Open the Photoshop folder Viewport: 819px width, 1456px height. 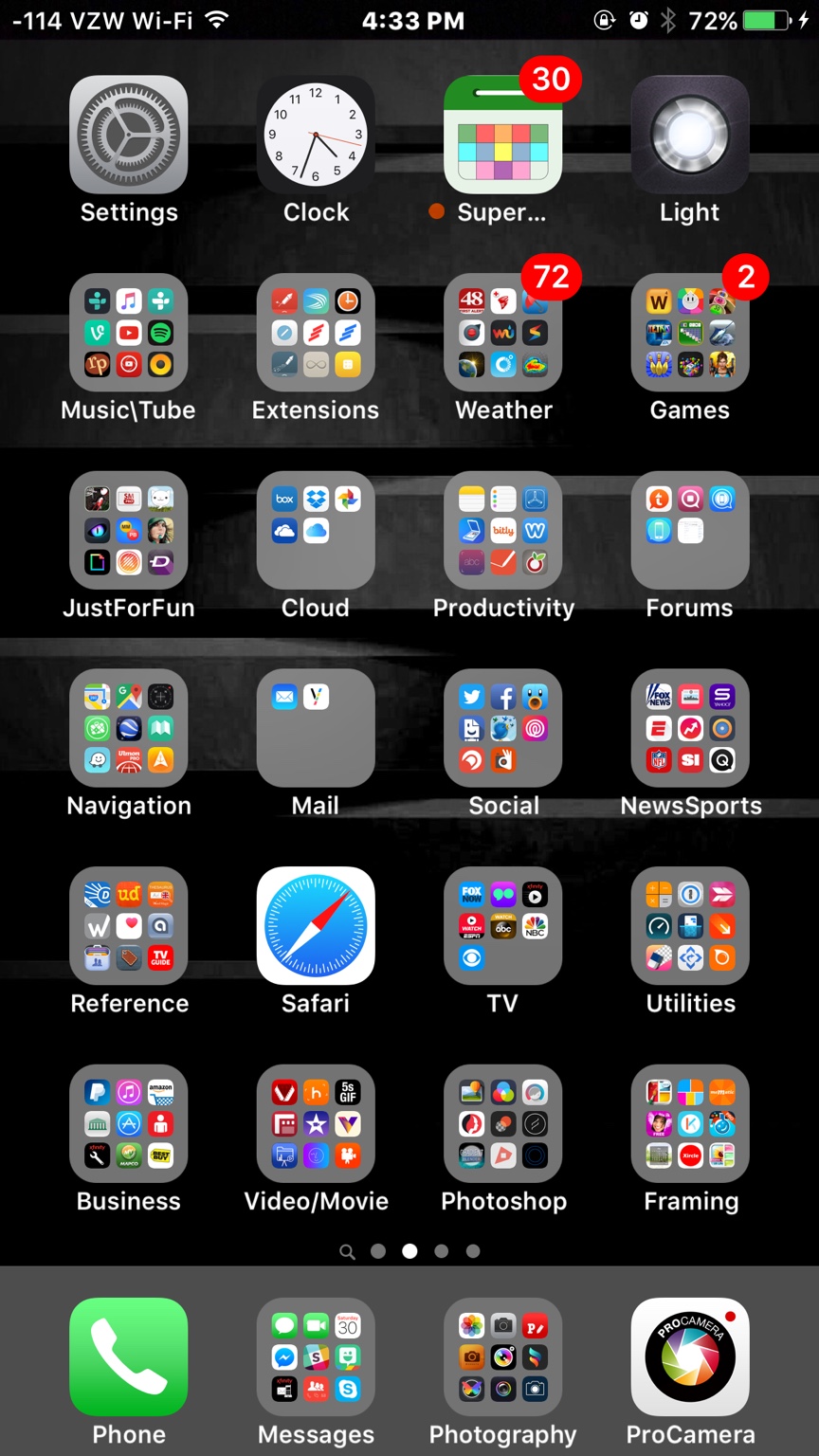502,1123
